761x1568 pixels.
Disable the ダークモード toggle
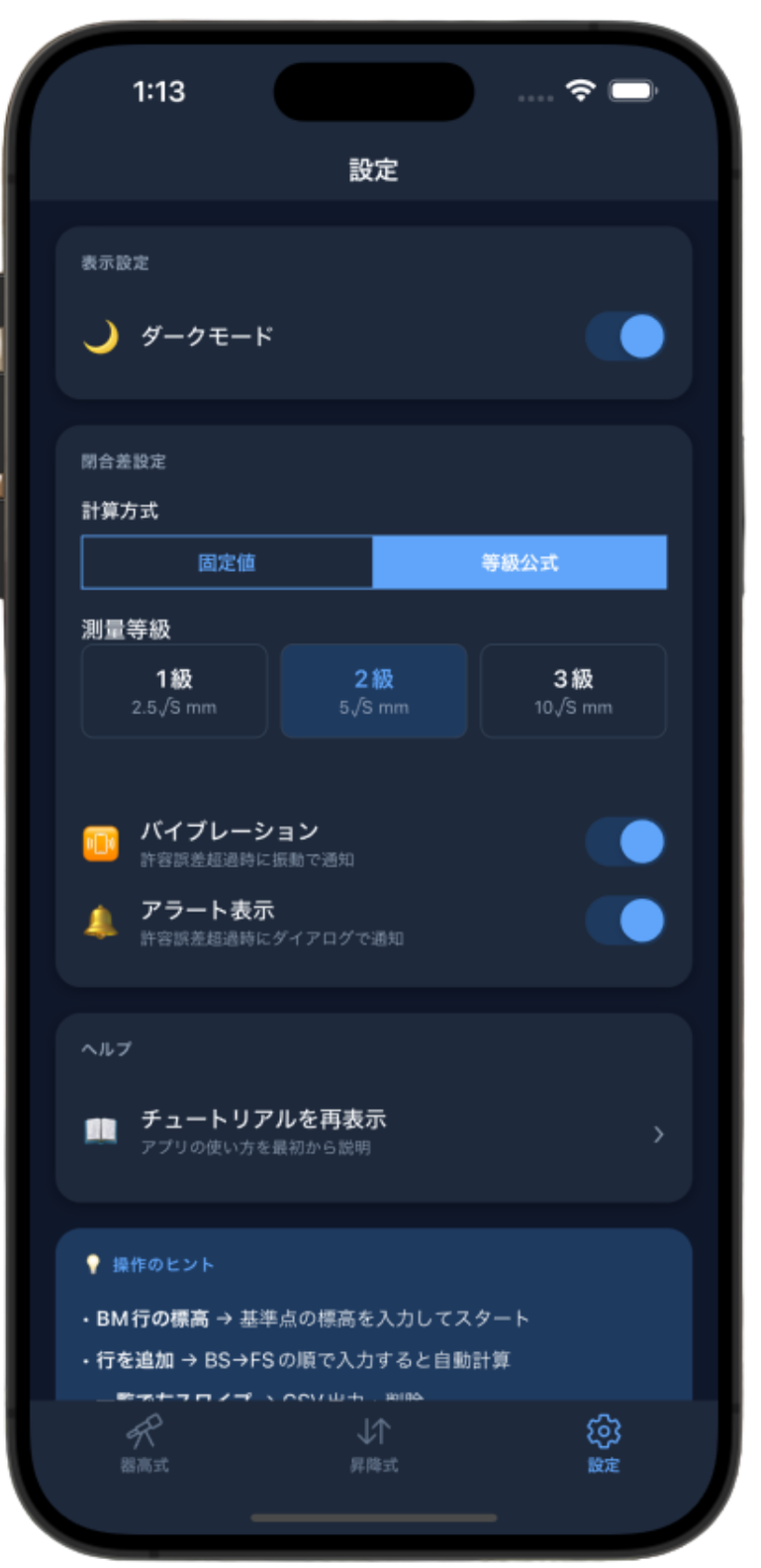pyautogui.click(x=624, y=337)
